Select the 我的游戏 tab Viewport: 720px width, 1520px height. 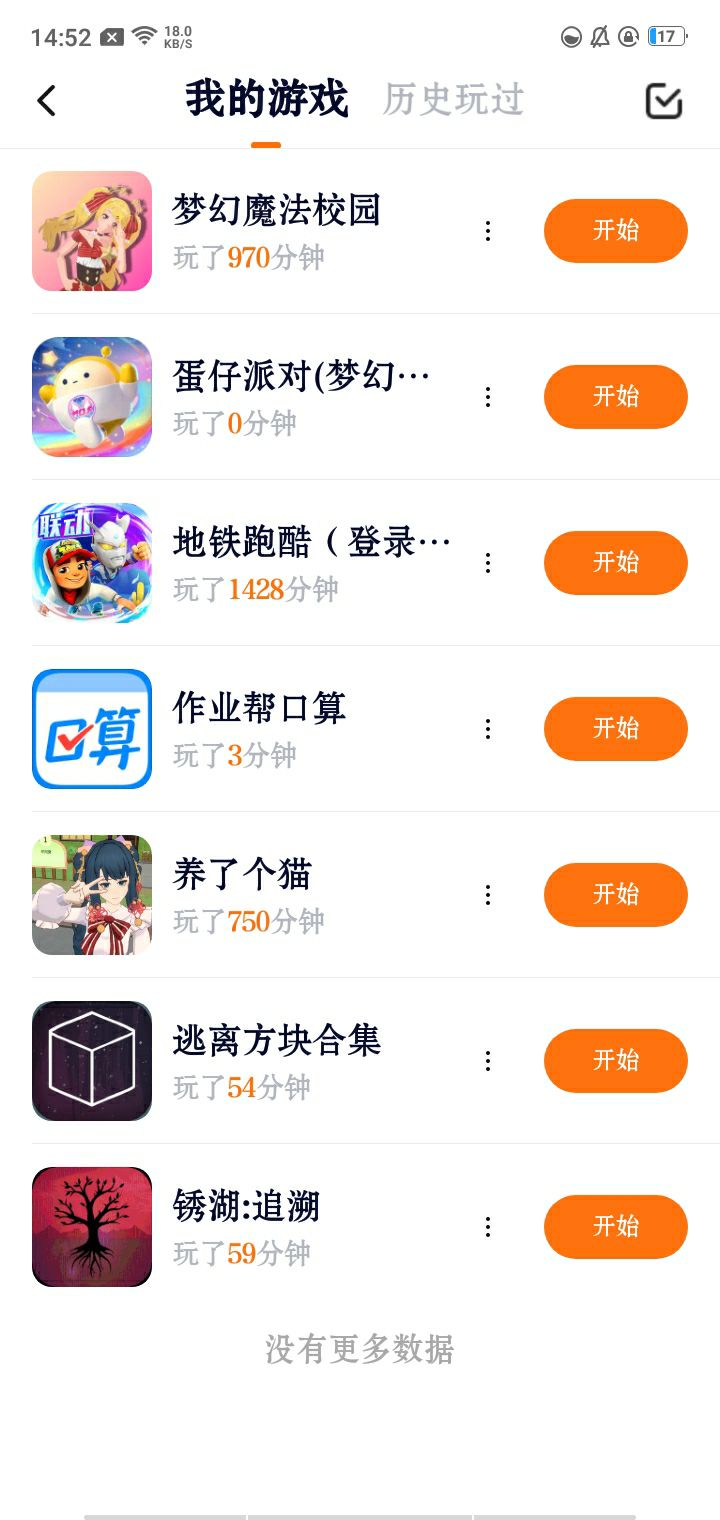pyautogui.click(x=266, y=100)
